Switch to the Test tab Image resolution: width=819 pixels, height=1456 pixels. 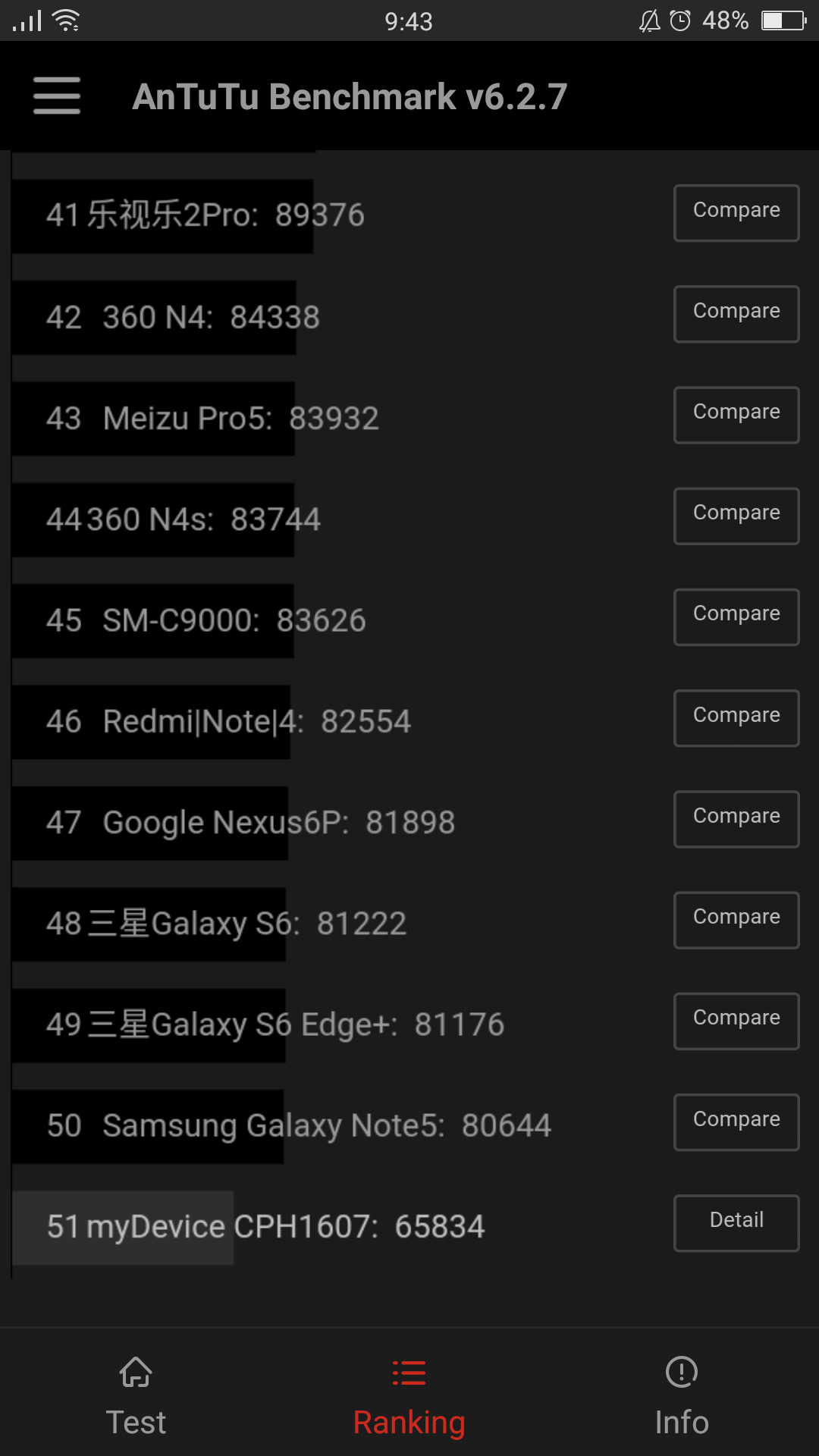pyautogui.click(x=136, y=1397)
